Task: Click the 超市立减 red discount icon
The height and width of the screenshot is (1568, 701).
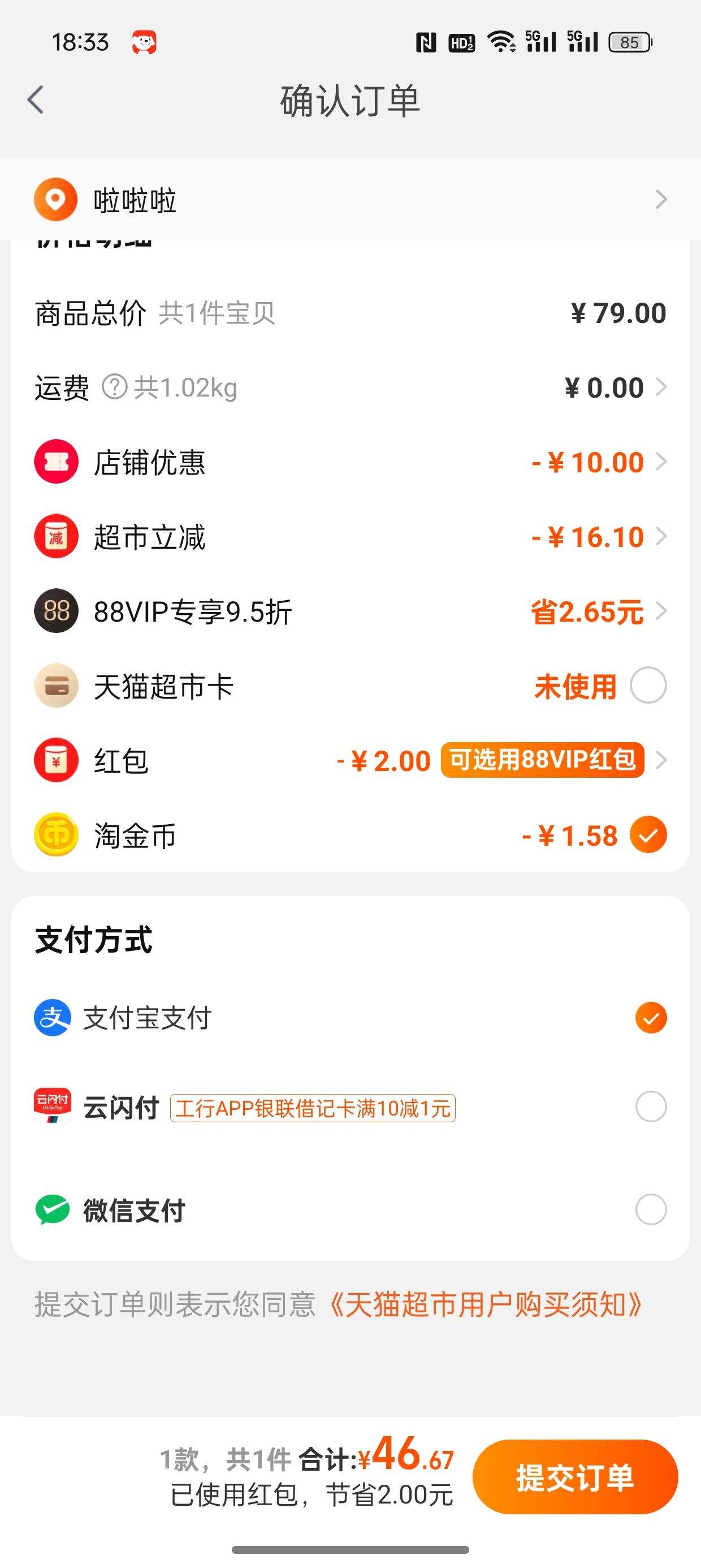Action: [x=55, y=536]
